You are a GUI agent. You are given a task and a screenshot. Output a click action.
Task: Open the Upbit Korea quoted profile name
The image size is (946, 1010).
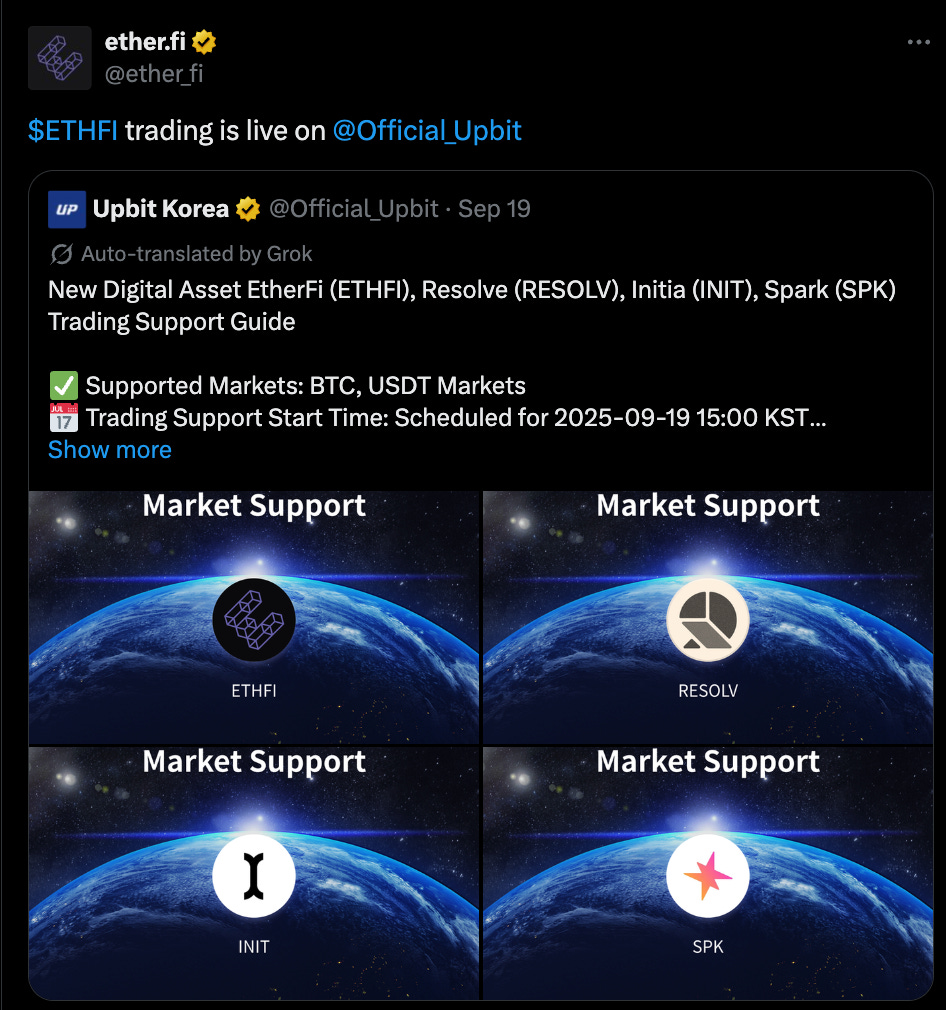tap(160, 209)
